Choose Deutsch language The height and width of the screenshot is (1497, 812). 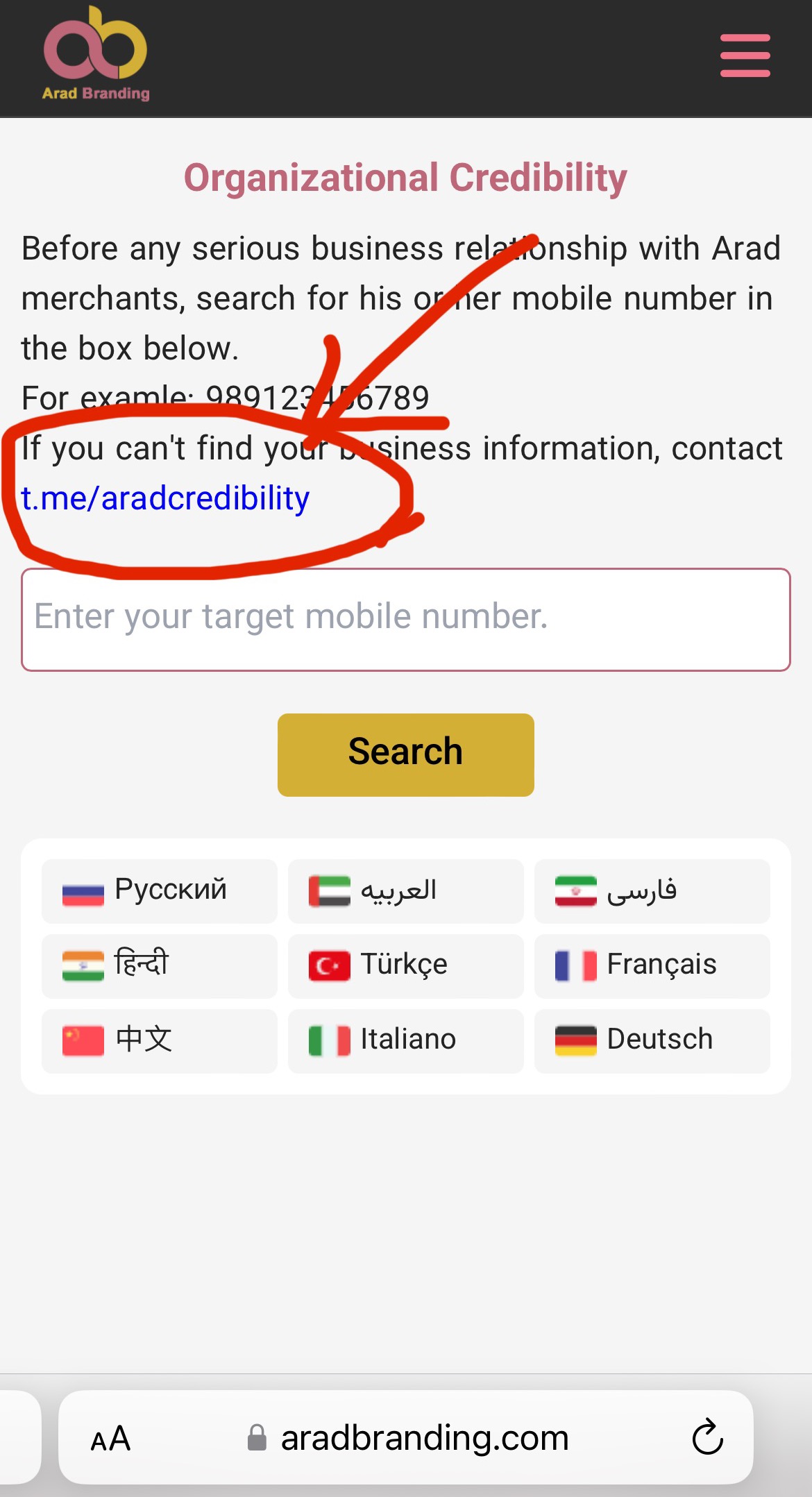652,1040
